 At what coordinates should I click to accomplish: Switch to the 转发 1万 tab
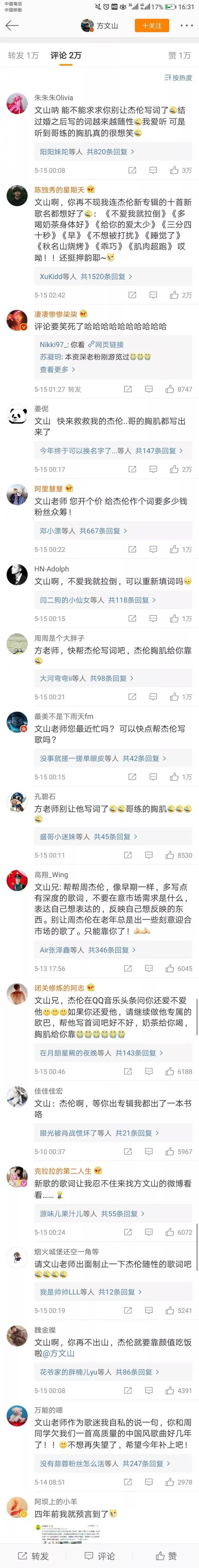(x=23, y=55)
